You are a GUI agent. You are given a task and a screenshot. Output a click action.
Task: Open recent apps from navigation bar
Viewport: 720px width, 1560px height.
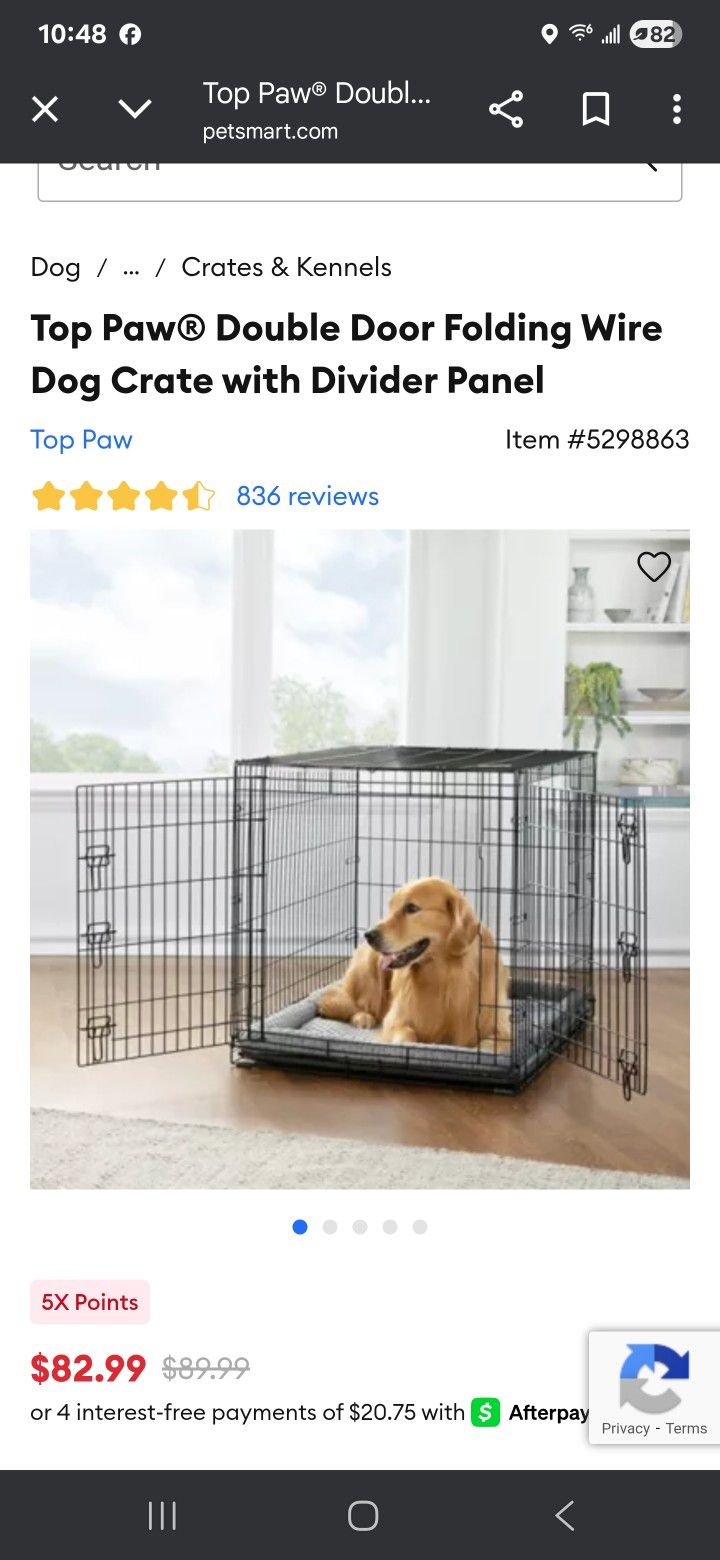[x=162, y=1516]
